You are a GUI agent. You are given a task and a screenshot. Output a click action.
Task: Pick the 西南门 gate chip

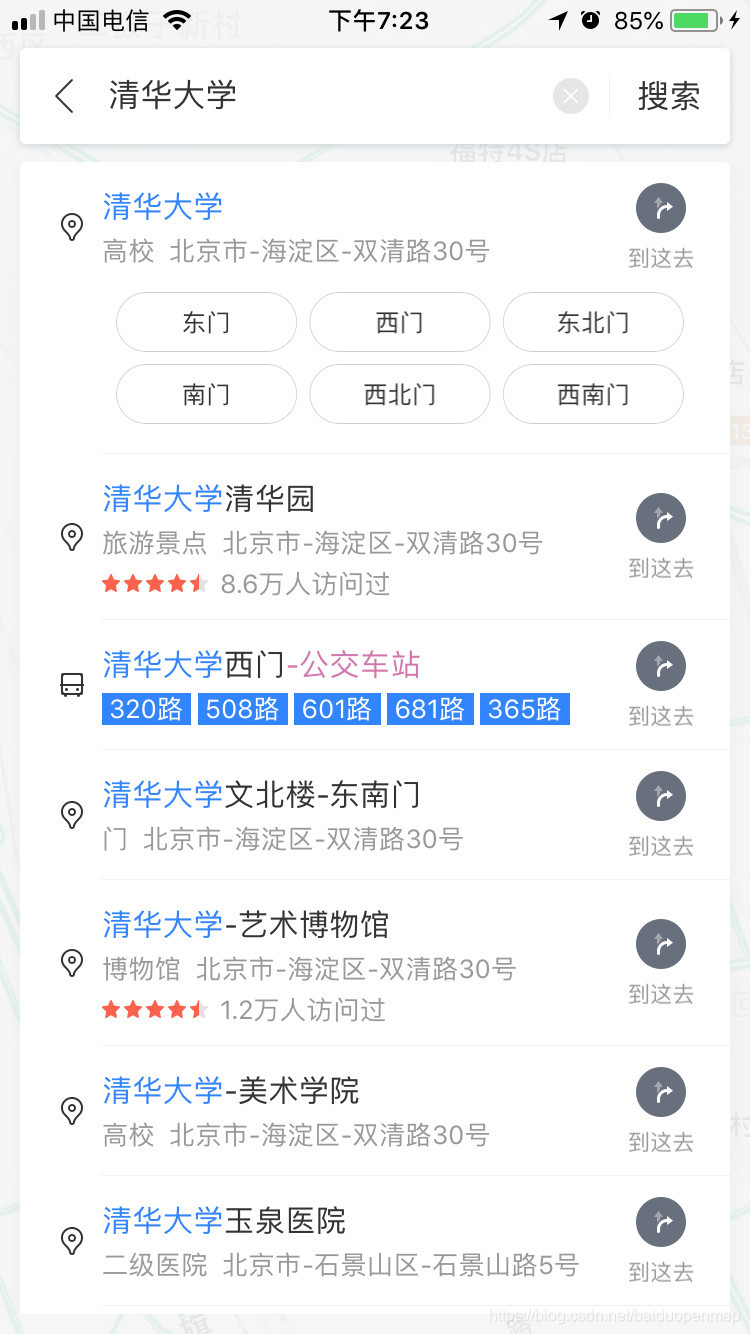[x=593, y=394]
